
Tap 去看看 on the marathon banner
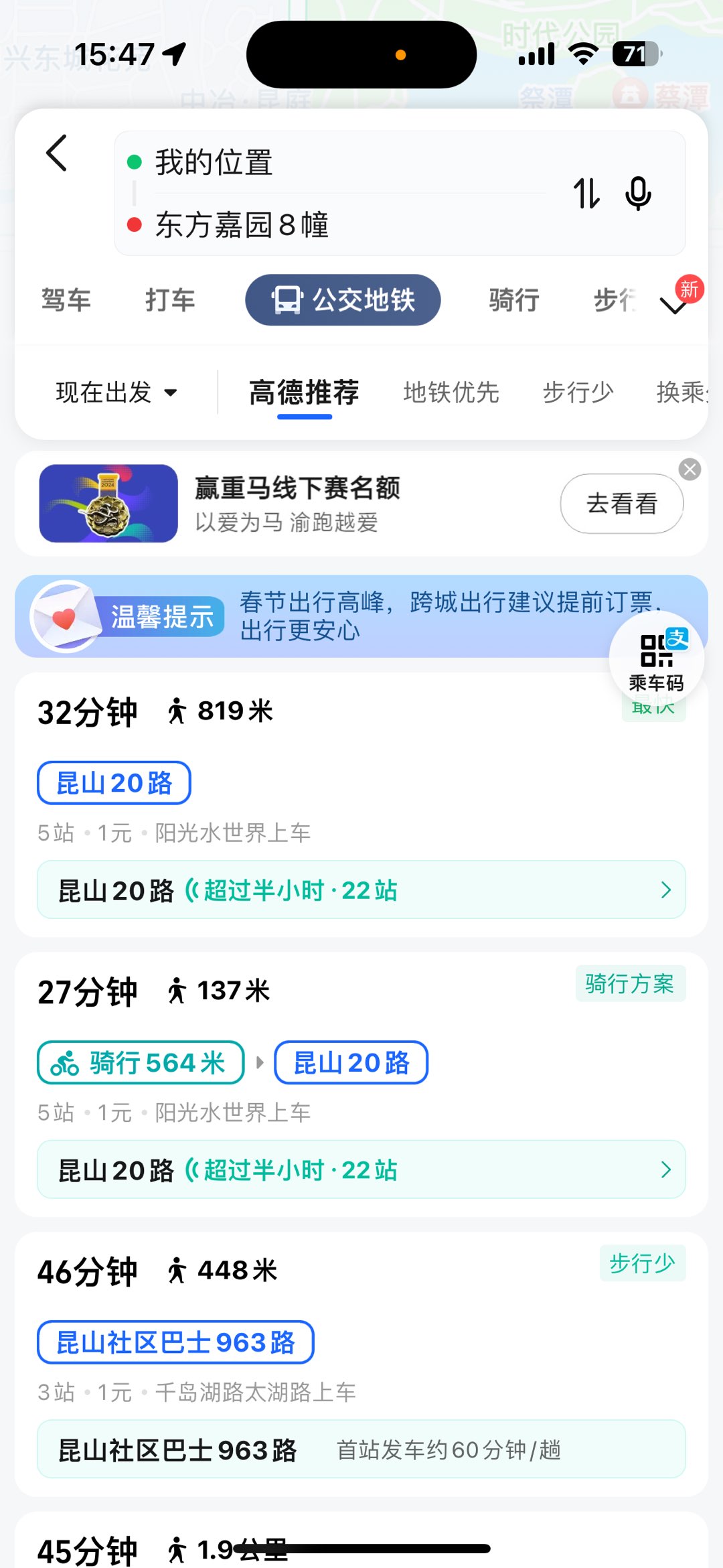621,504
